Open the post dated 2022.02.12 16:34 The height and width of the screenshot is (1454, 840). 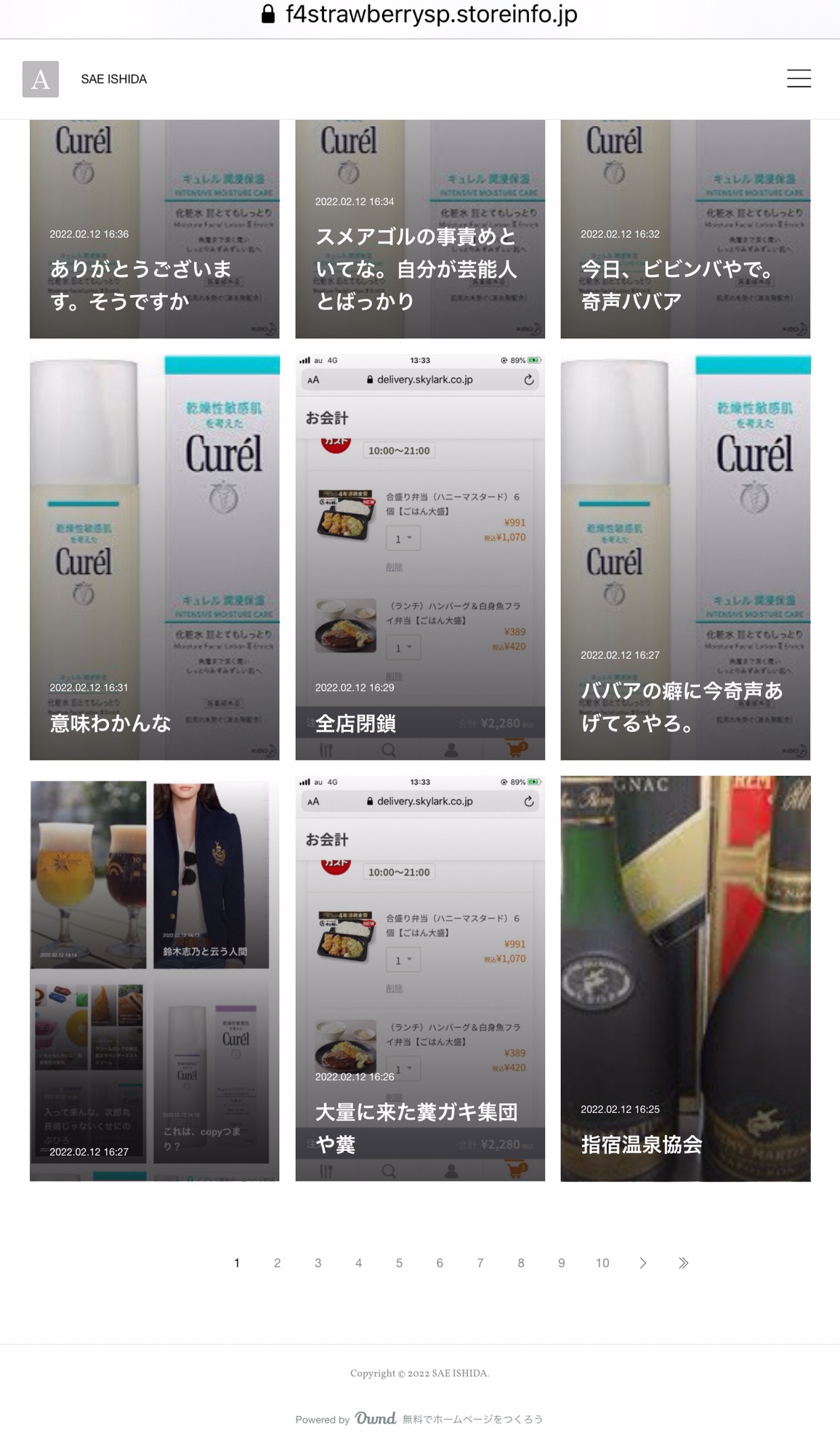(420, 229)
